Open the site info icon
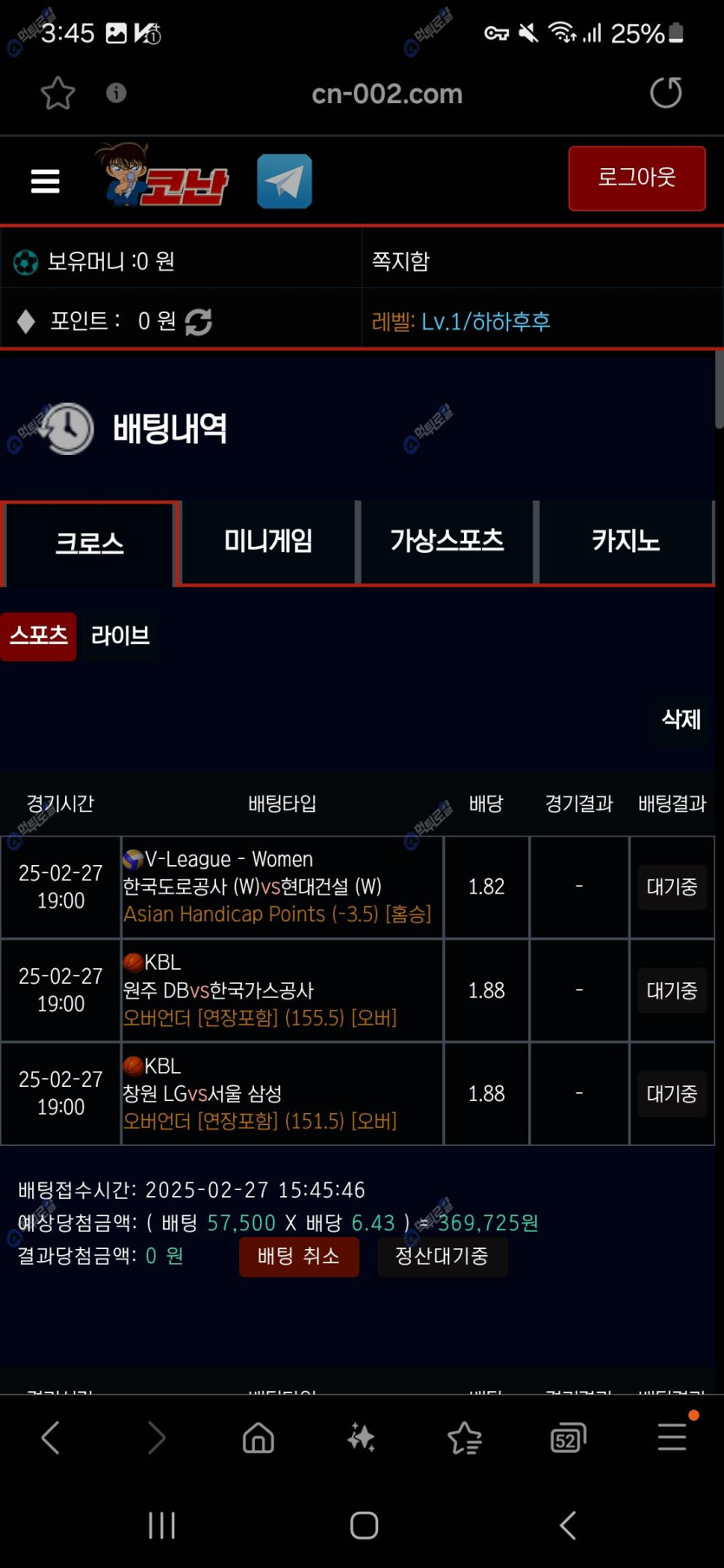The width and height of the screenshot is (724, 1568). click(116, 93)
